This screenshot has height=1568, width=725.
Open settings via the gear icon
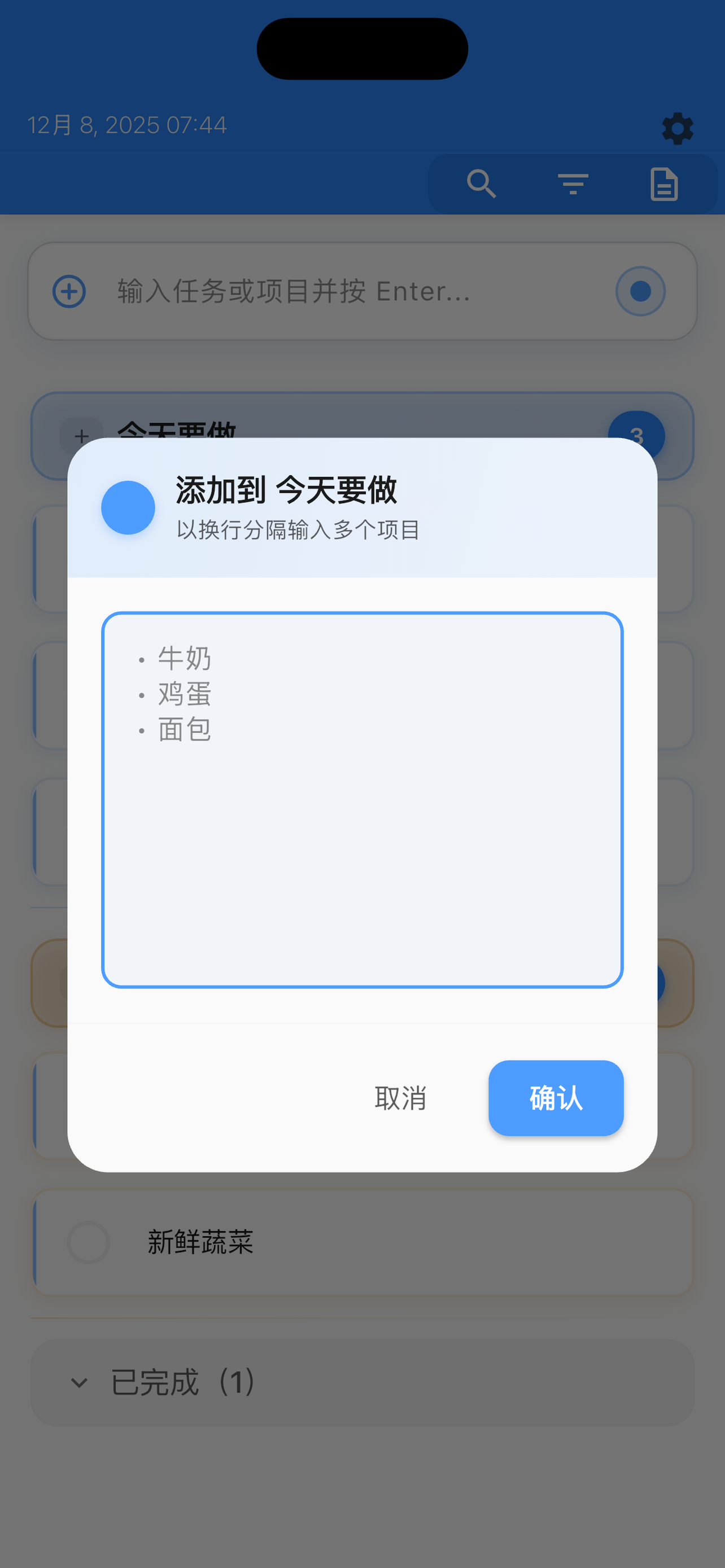[x=677, y=129]
